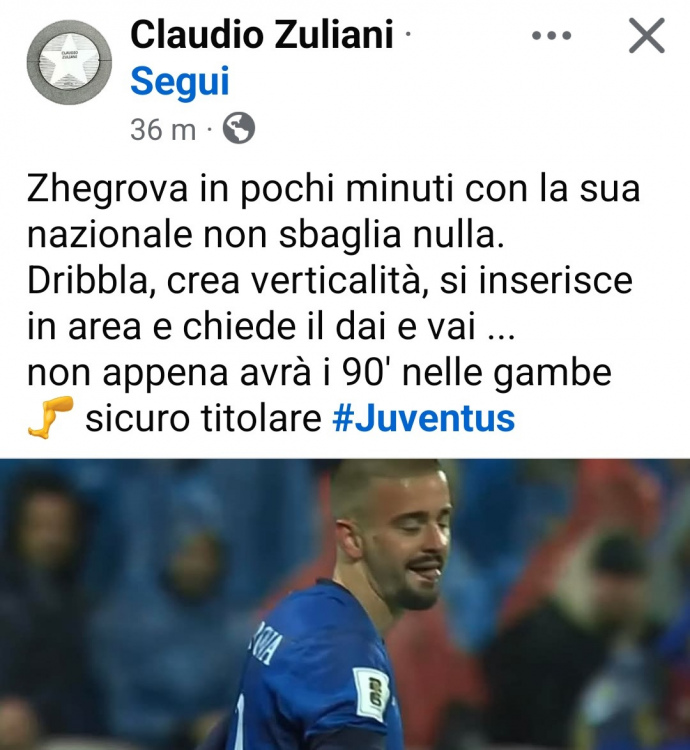Open Claudio Zuliani's profile name
690x750 pixels.
coord(262,36)
